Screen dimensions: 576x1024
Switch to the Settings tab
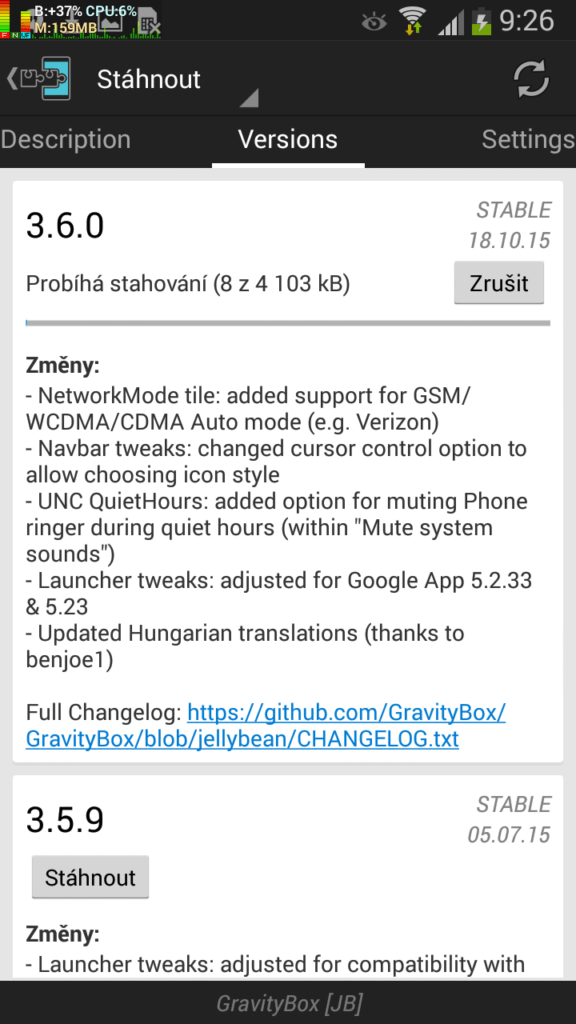click(x=528, y=139)
